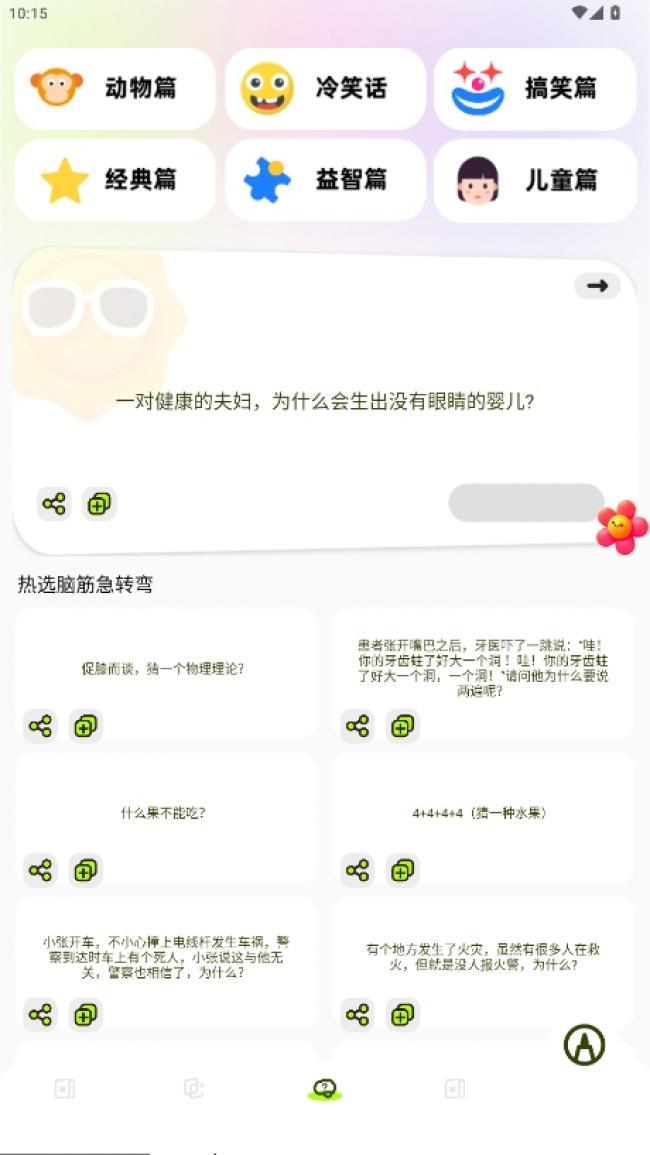Select the 冷笑话 category

(x=324, y=88)
